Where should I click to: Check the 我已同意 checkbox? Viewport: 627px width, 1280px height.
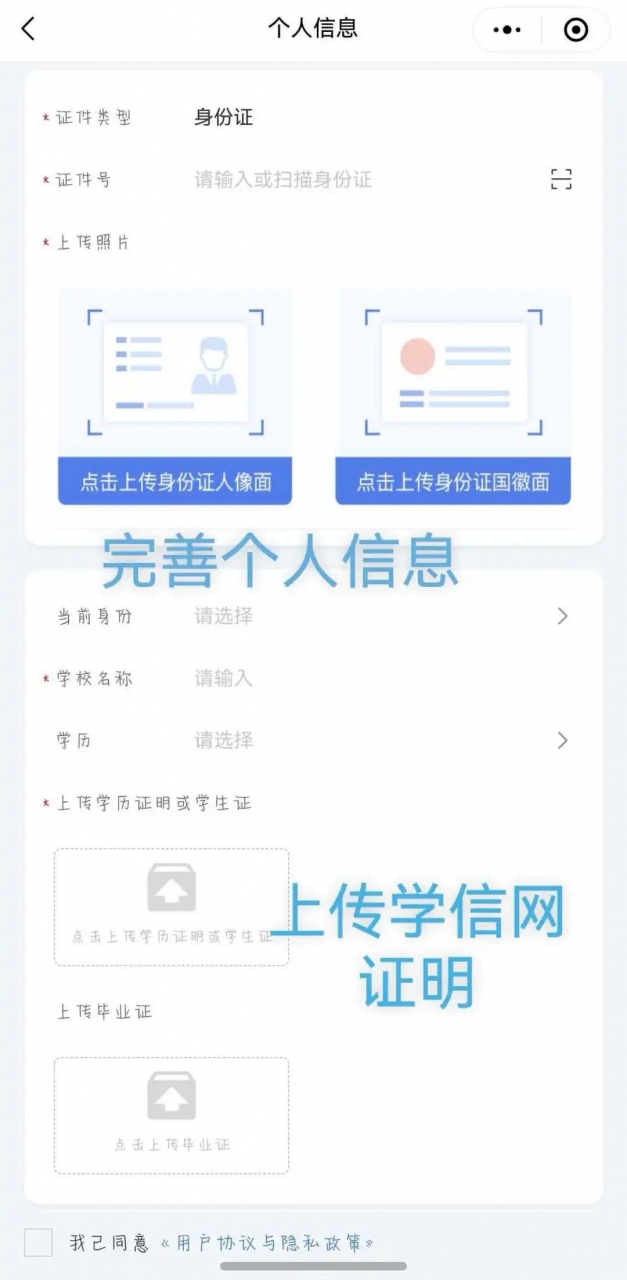[x=38, y=1243]
